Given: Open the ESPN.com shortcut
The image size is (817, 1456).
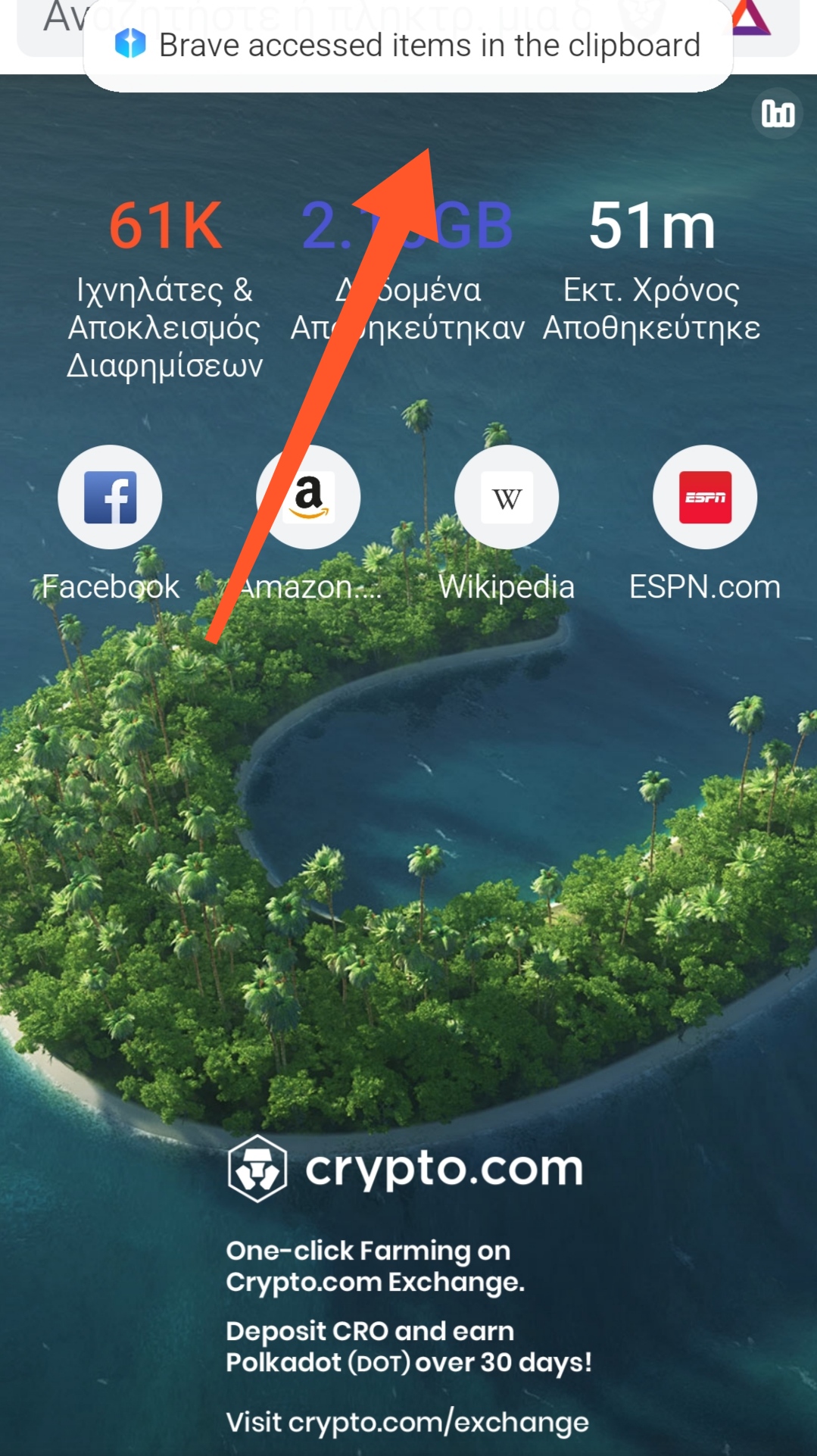Looking at the screenshot, I should coord(705,498).
